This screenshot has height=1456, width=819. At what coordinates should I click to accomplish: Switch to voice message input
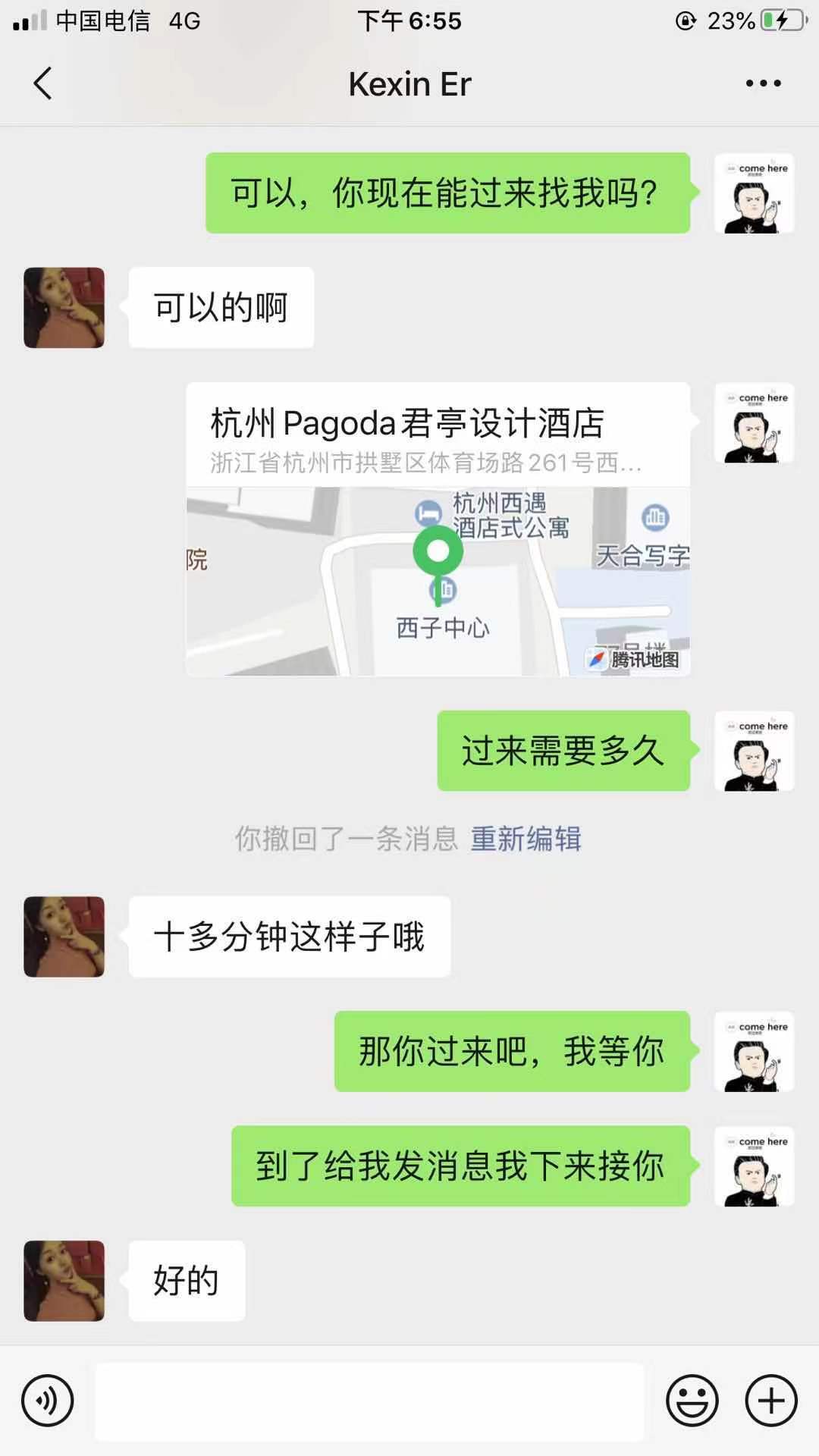(x=48, y=1401)
